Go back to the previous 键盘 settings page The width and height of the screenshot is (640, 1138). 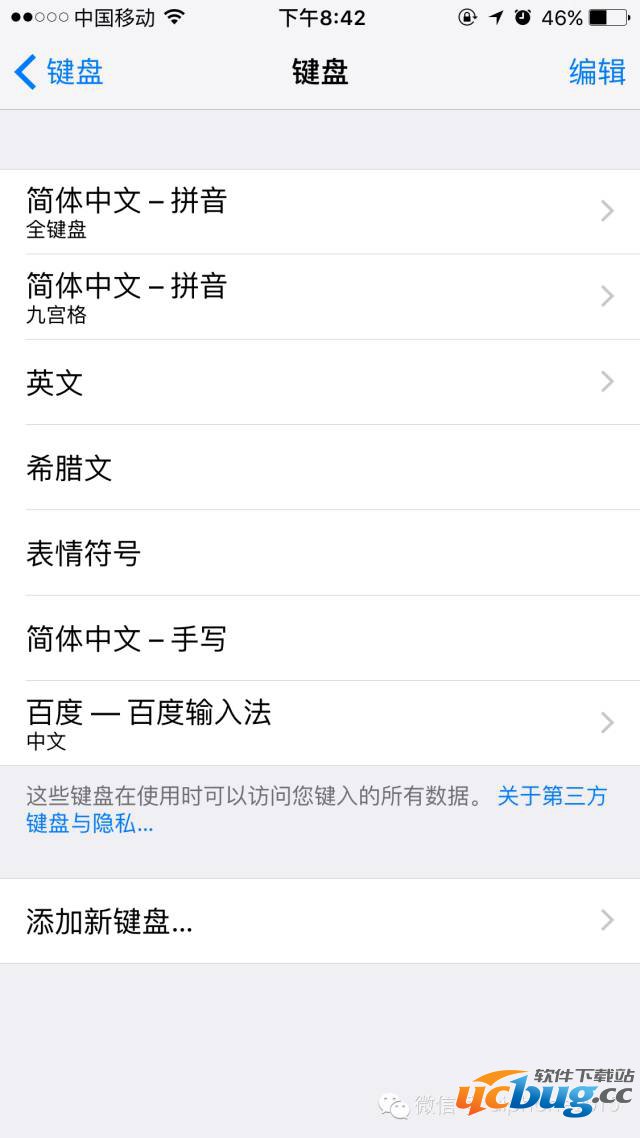pos(60,72)
